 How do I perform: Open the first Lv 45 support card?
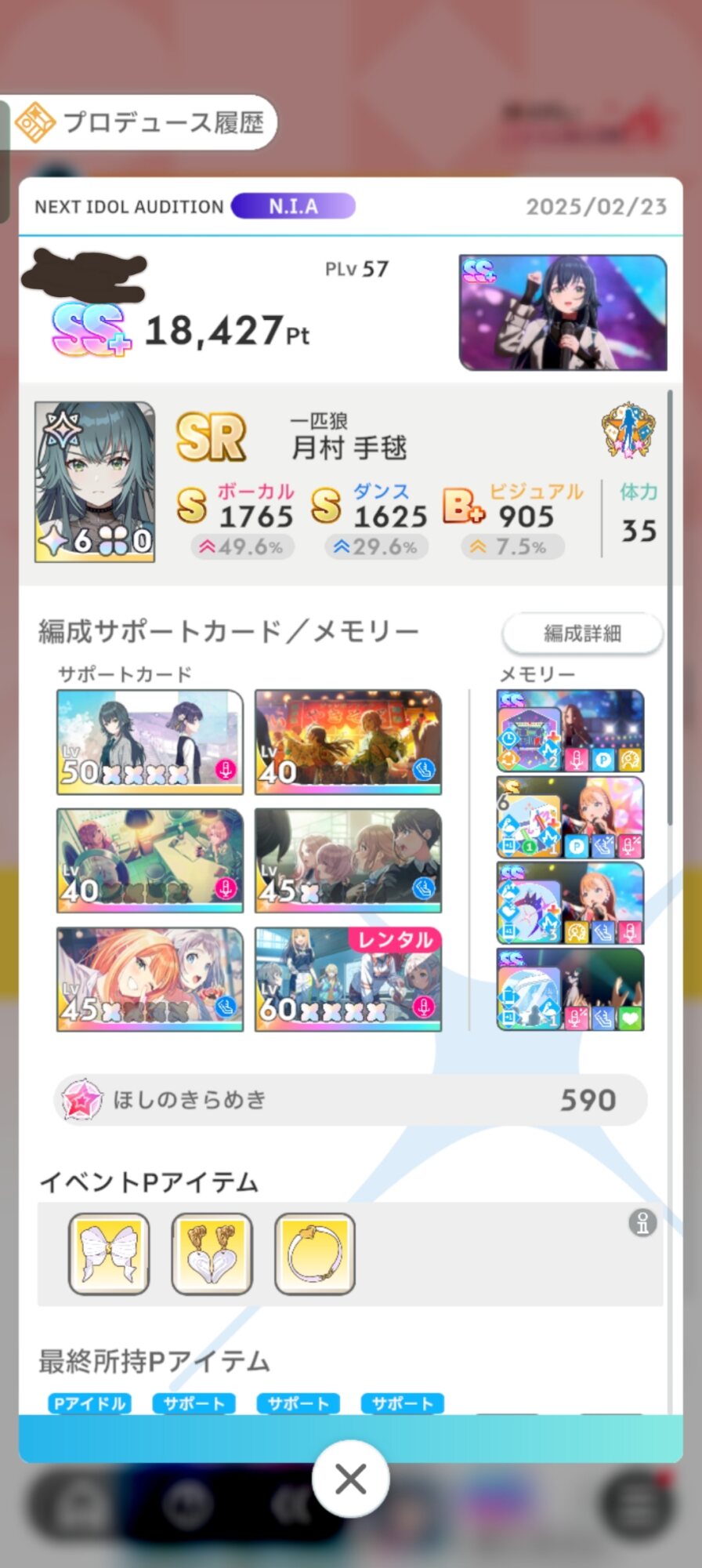coord(348,861)
